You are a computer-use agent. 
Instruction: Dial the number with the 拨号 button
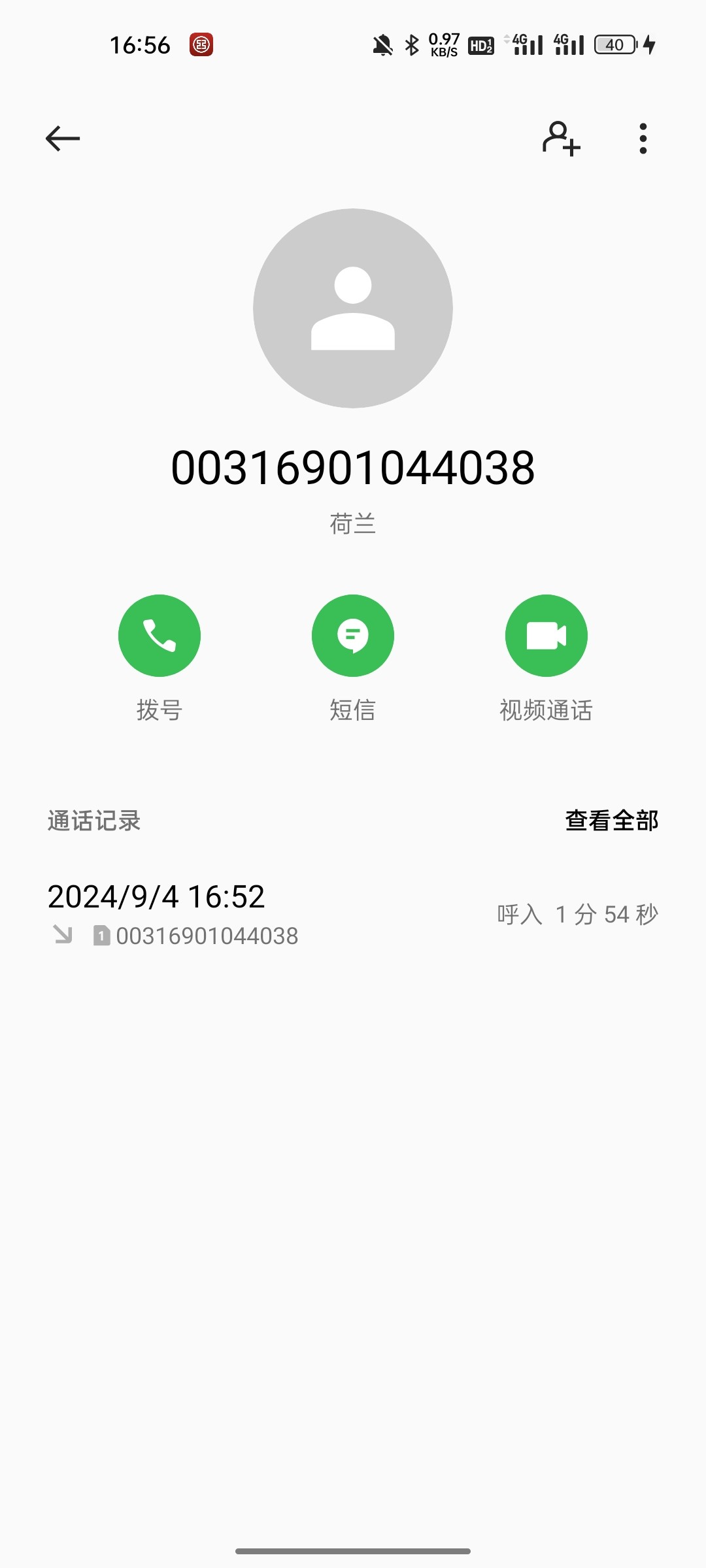click(160, 636)
